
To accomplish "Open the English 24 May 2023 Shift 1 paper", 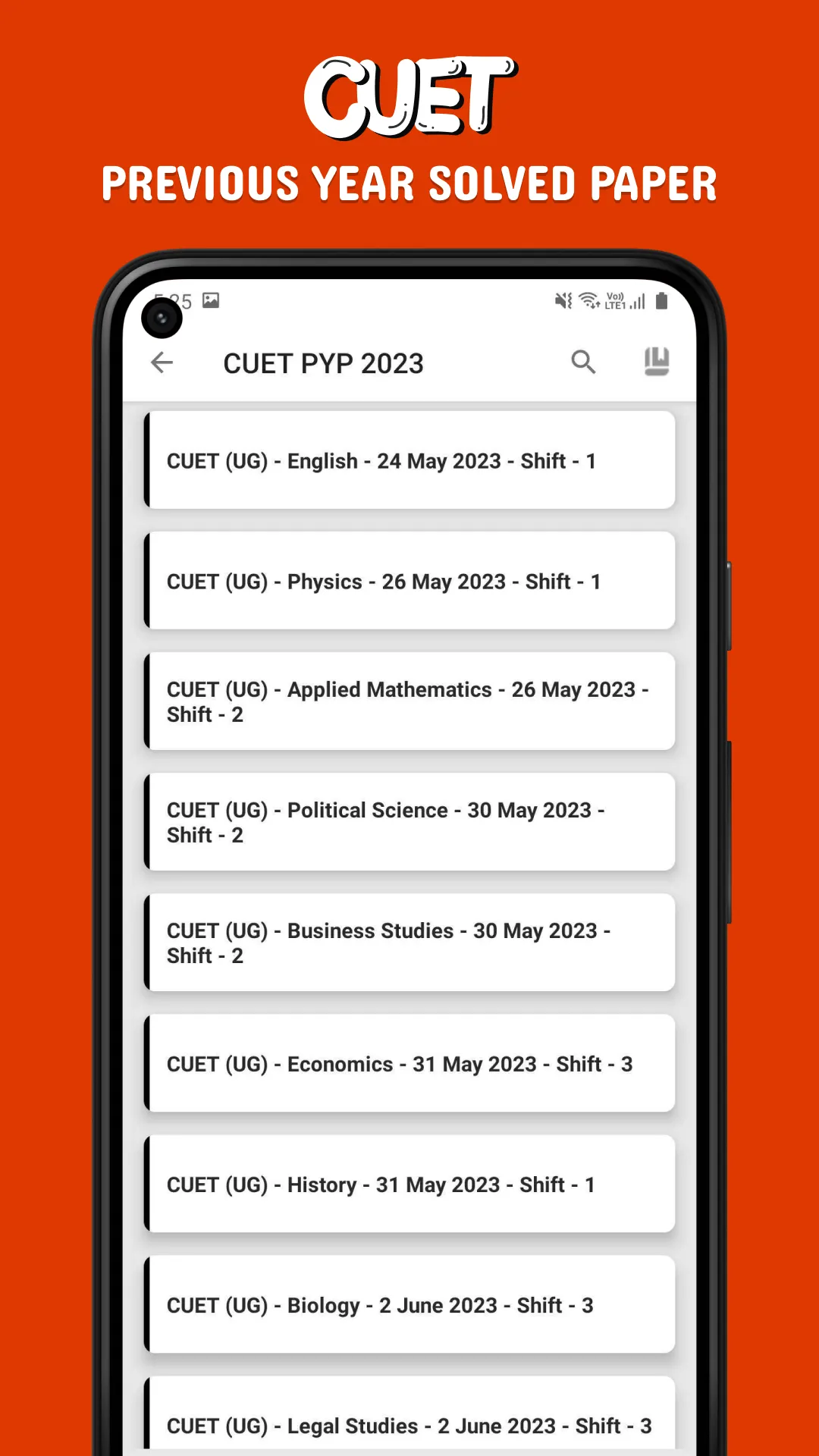I will click(x=409, y=460).
